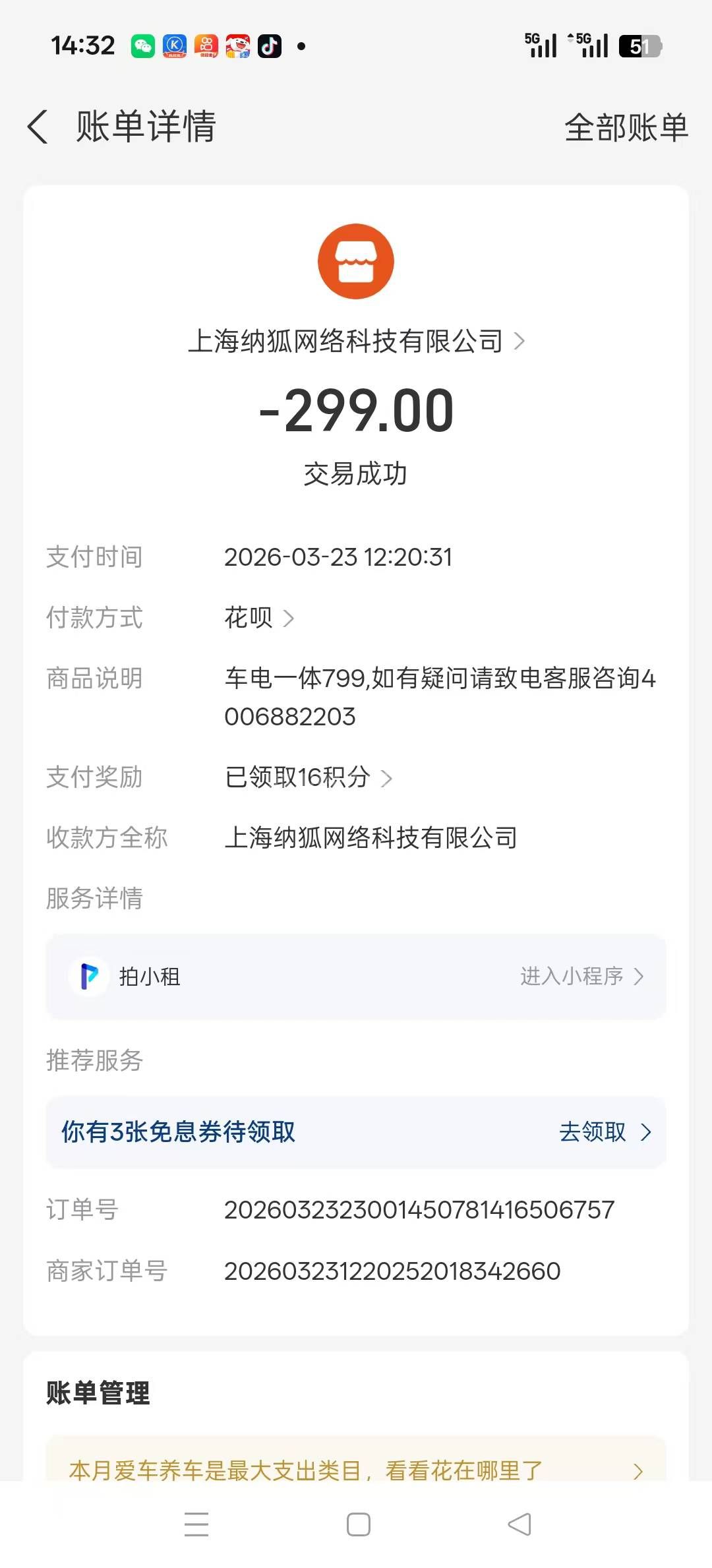Enter the 拍小租 mini program

pyautogui.click(x=580, y=977)
